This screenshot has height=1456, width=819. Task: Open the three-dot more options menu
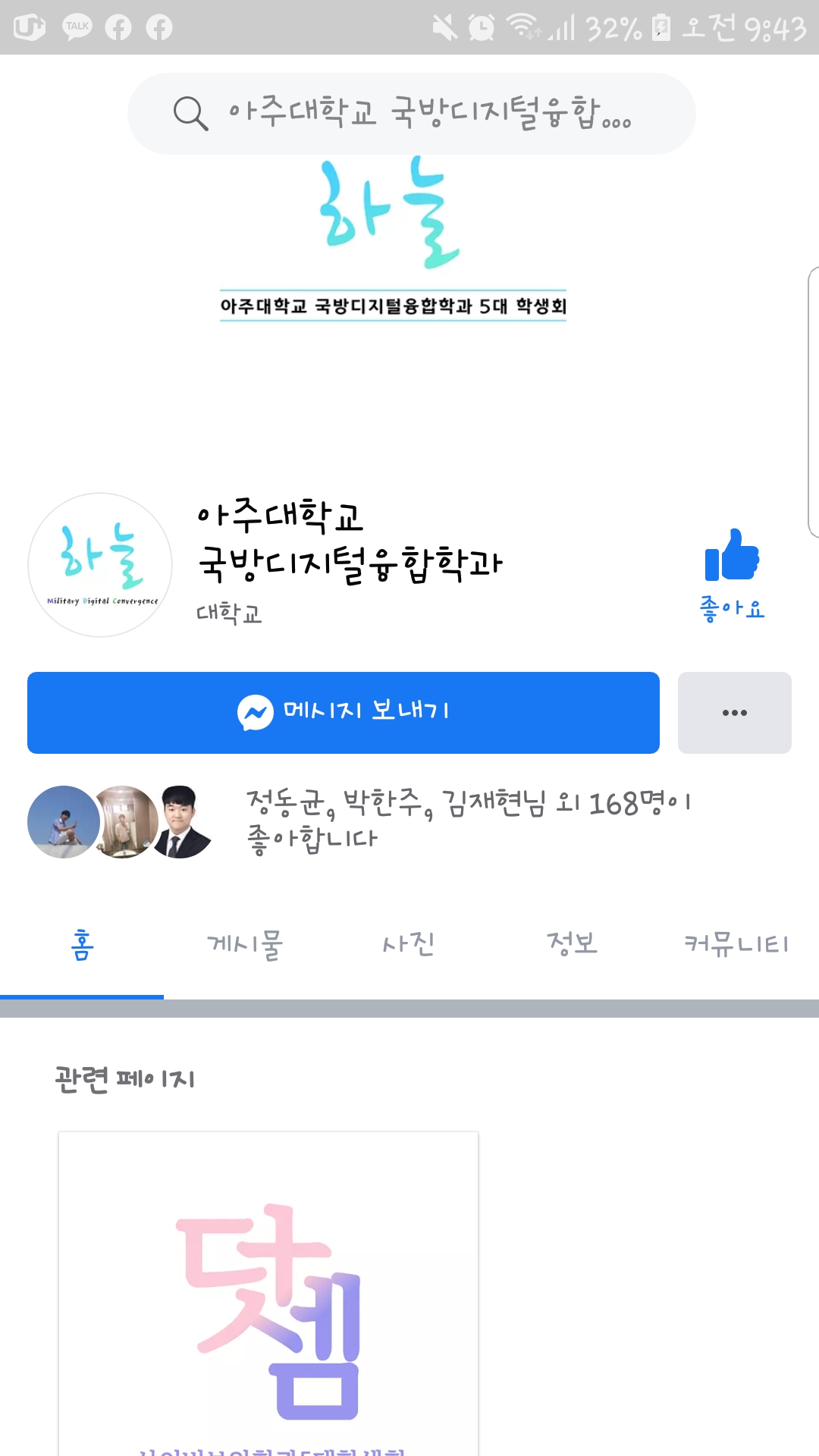coord(733,711)
